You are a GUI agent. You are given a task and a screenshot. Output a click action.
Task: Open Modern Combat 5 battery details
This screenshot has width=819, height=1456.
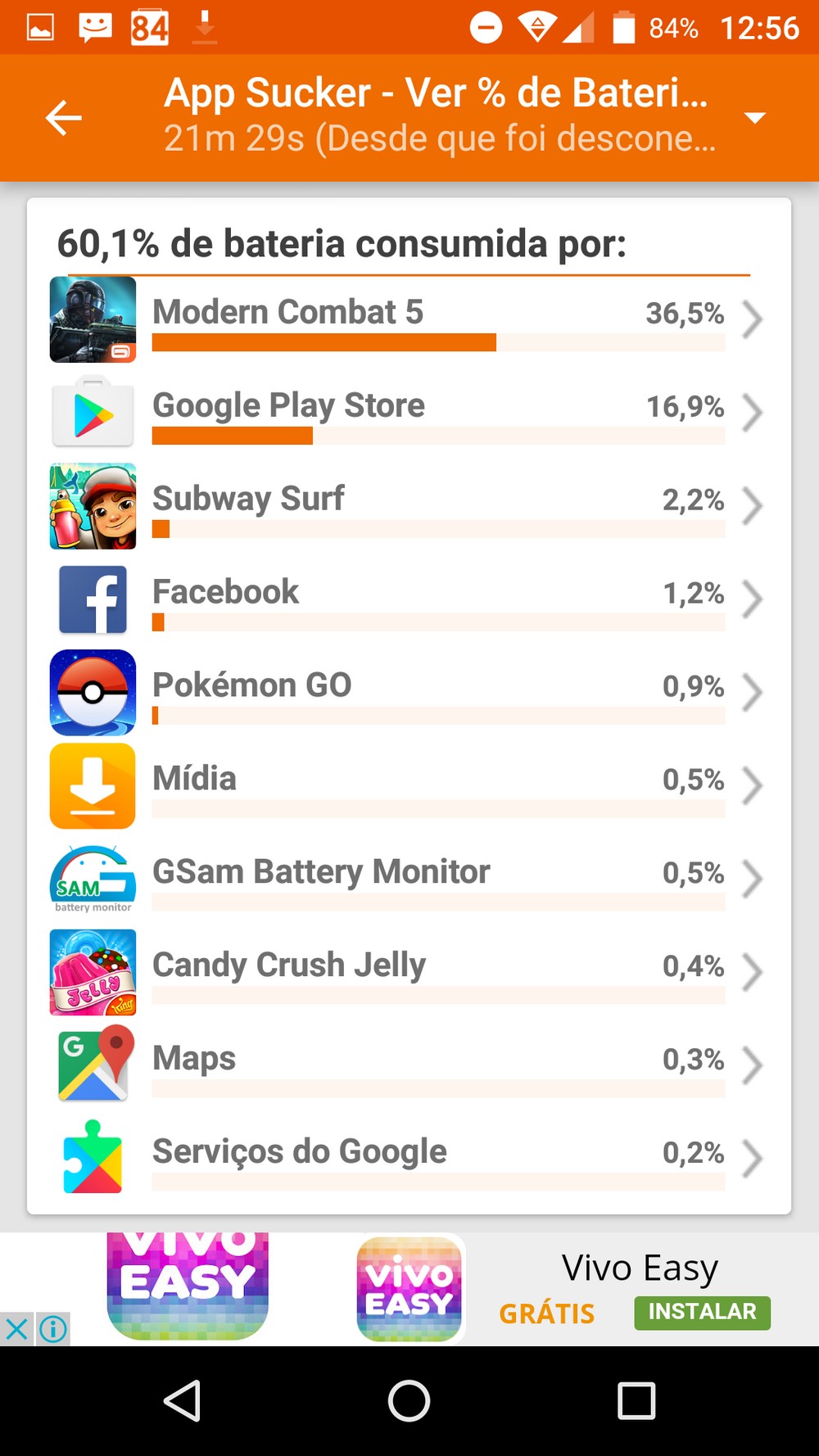pos(408,319)
